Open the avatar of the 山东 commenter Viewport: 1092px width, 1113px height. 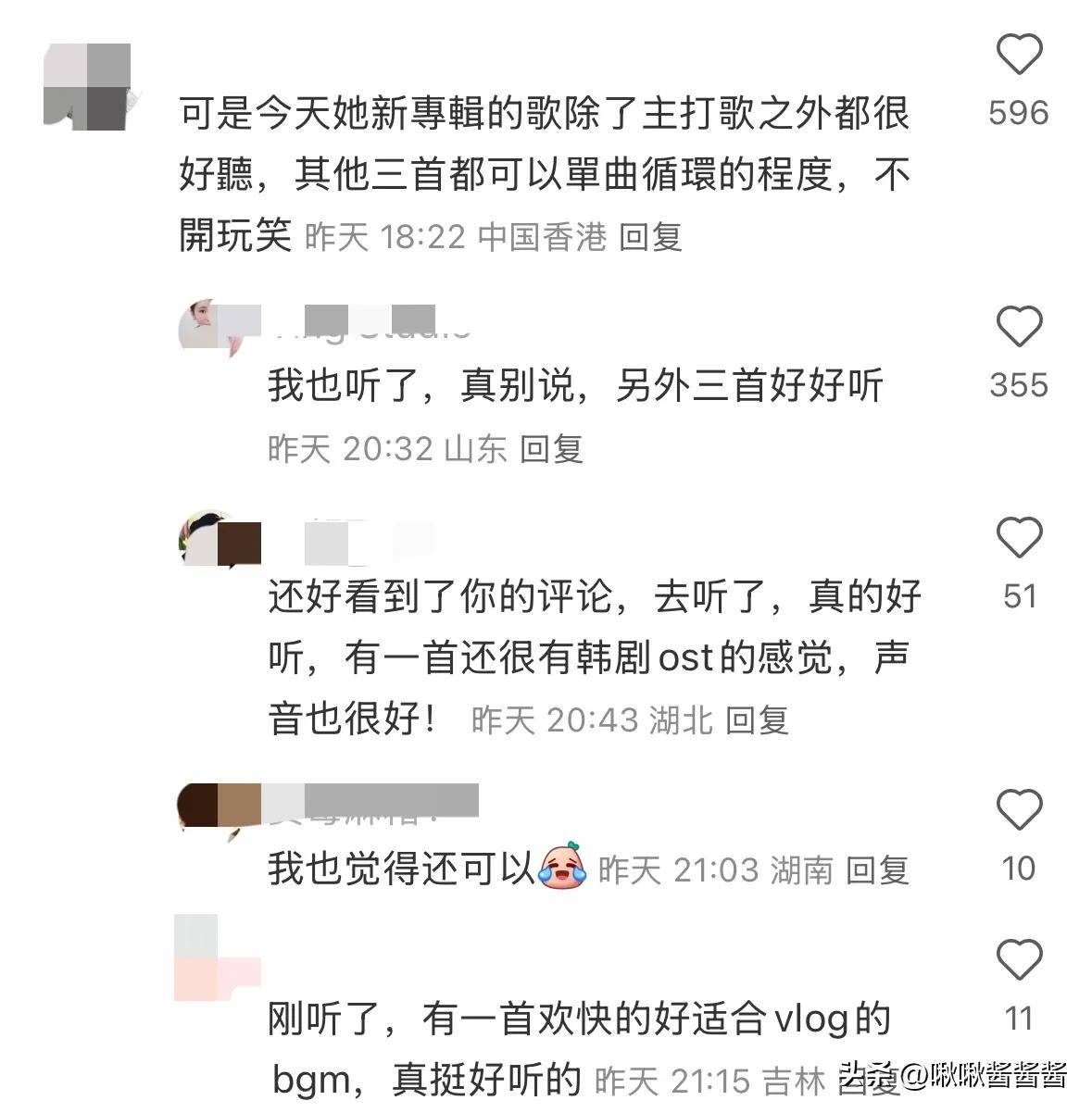point(211,328)
